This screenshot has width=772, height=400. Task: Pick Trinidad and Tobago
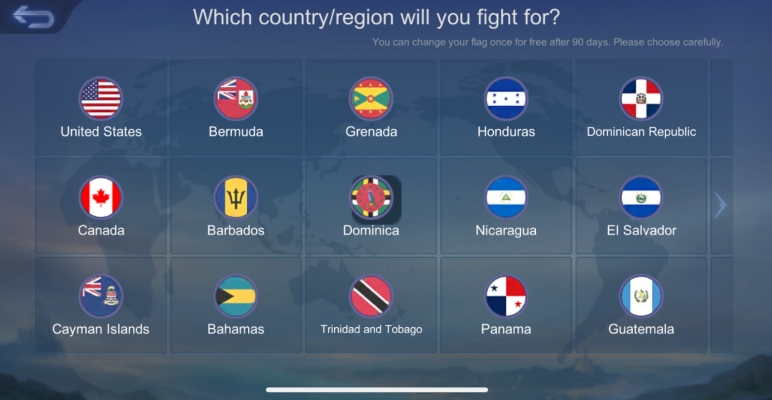pyautogui.click(x=371, y=304)
